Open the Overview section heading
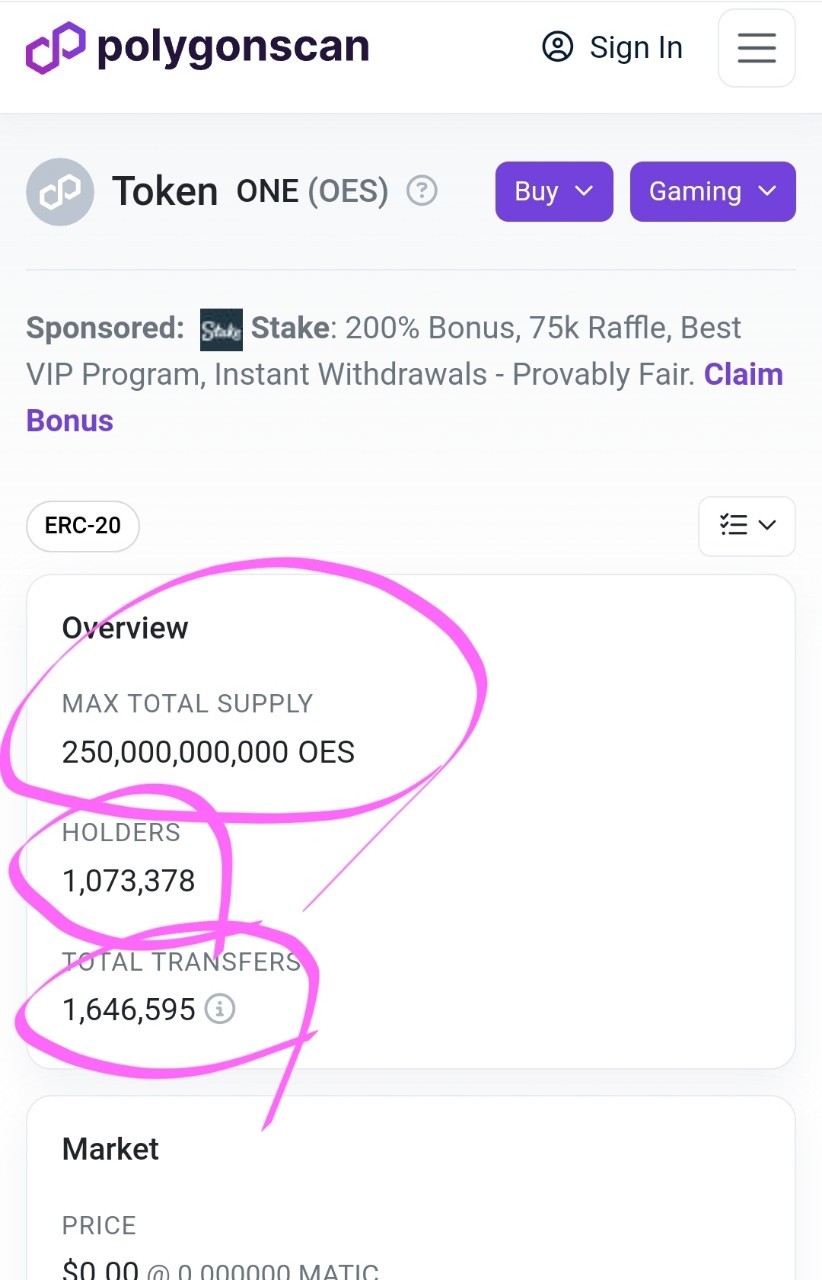Image resolution: width=822 pixels, height=1280 pixels. tap(124, 628)
